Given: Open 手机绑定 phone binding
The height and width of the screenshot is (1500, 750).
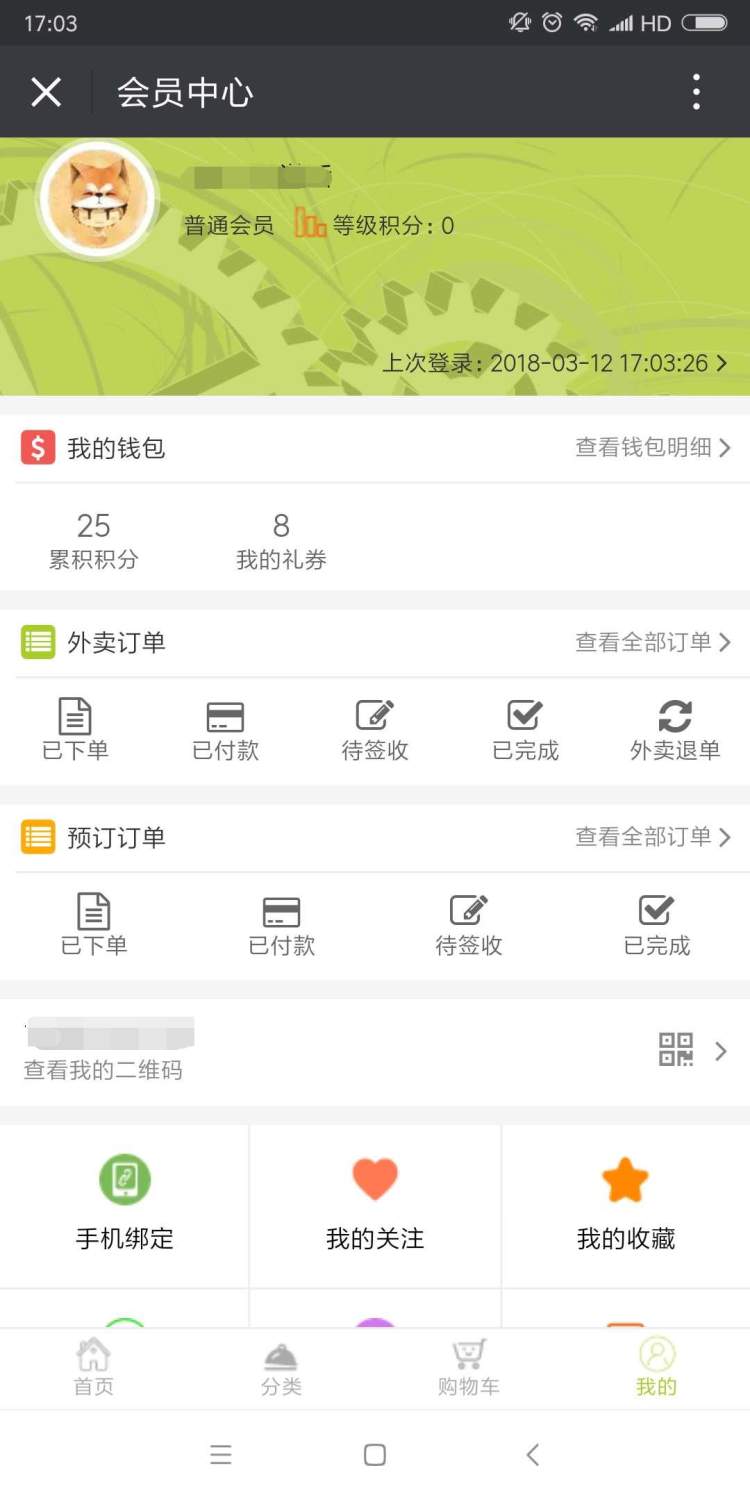Looking at the screenshot, I should click(125, 1206).
